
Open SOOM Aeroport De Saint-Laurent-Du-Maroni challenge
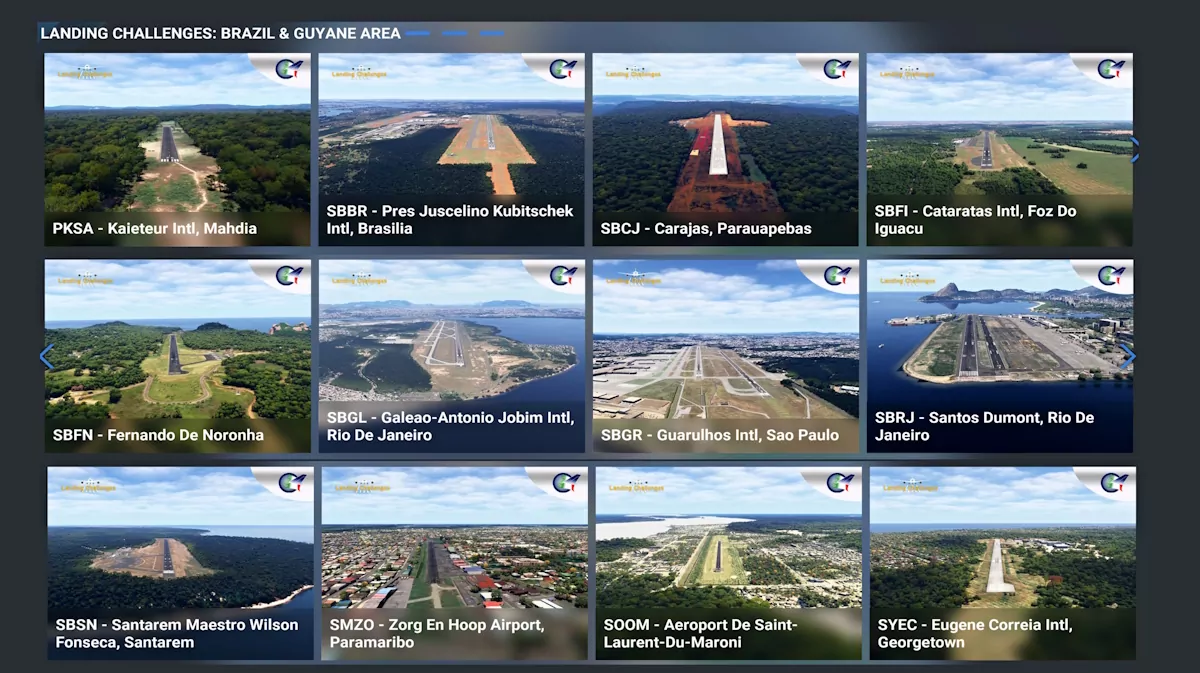(728, 563)
